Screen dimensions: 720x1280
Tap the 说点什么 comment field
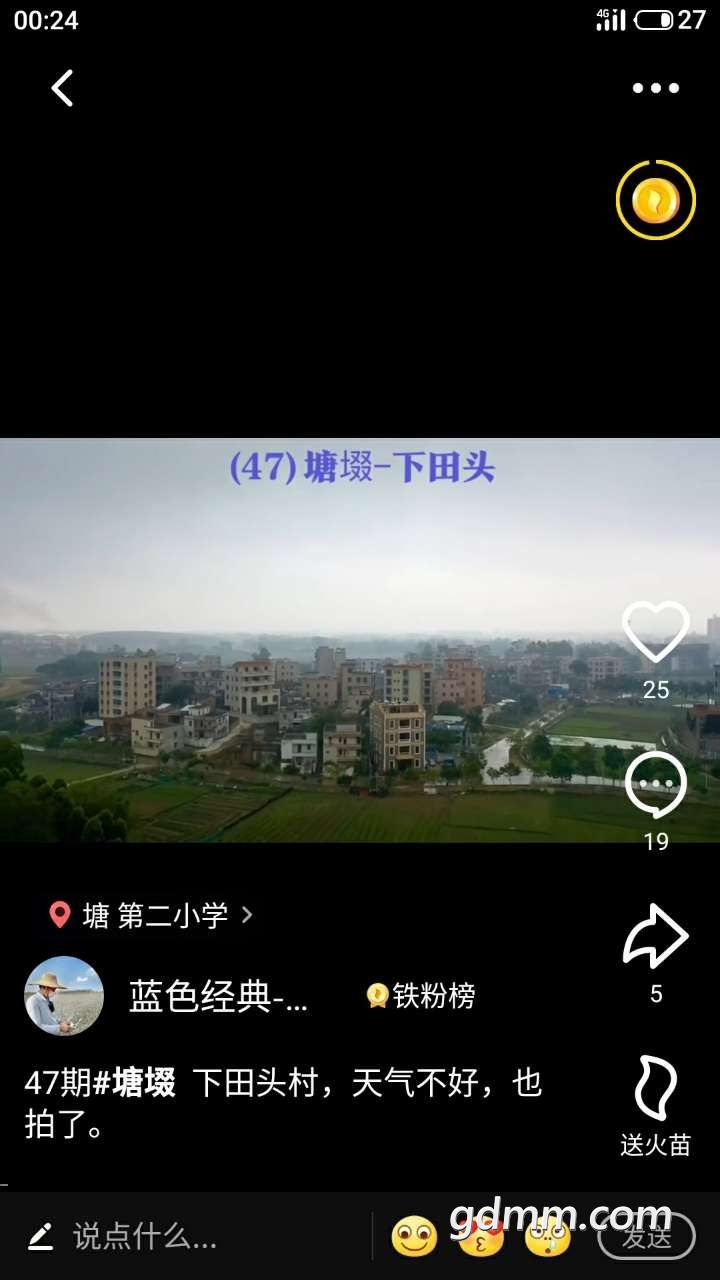(145, 1237)
